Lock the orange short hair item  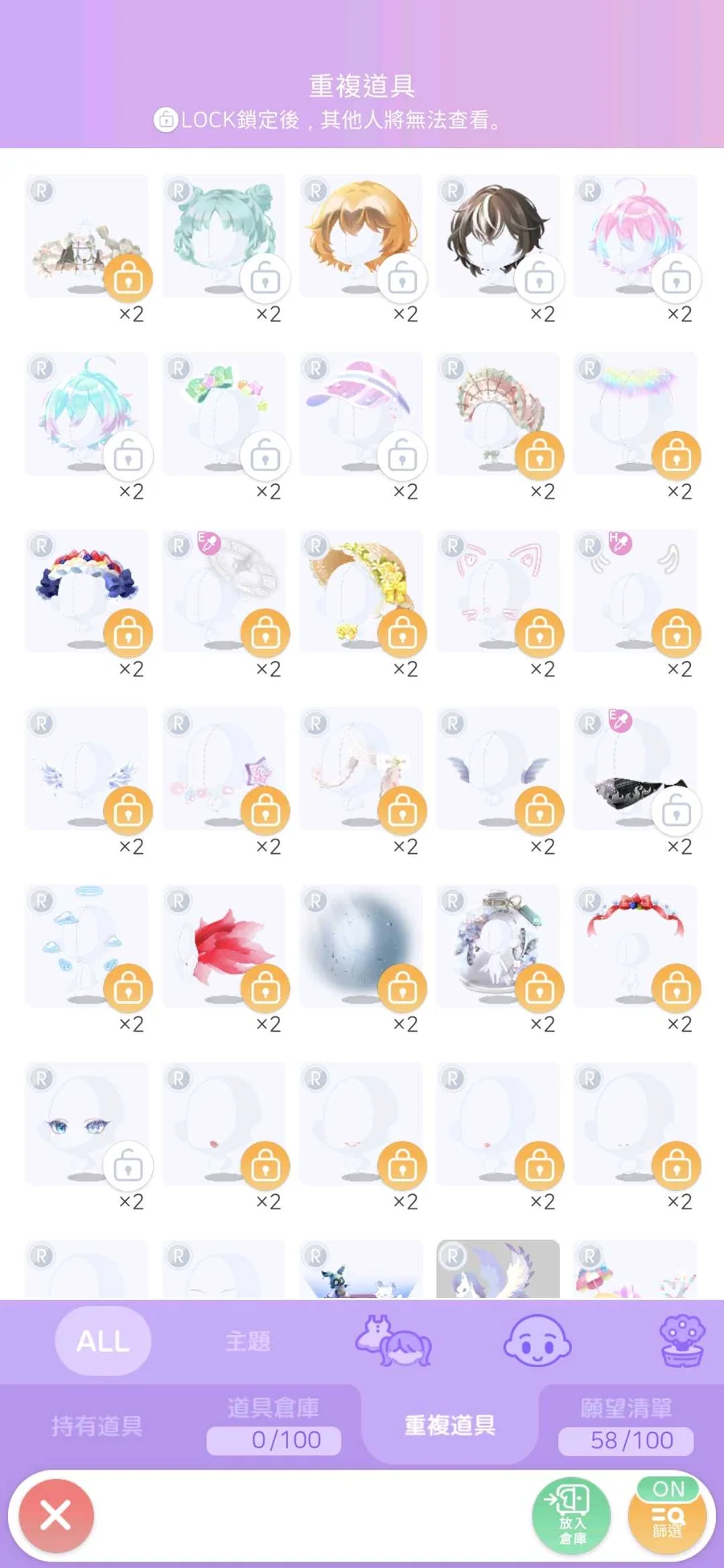click(x=402, y=279)
